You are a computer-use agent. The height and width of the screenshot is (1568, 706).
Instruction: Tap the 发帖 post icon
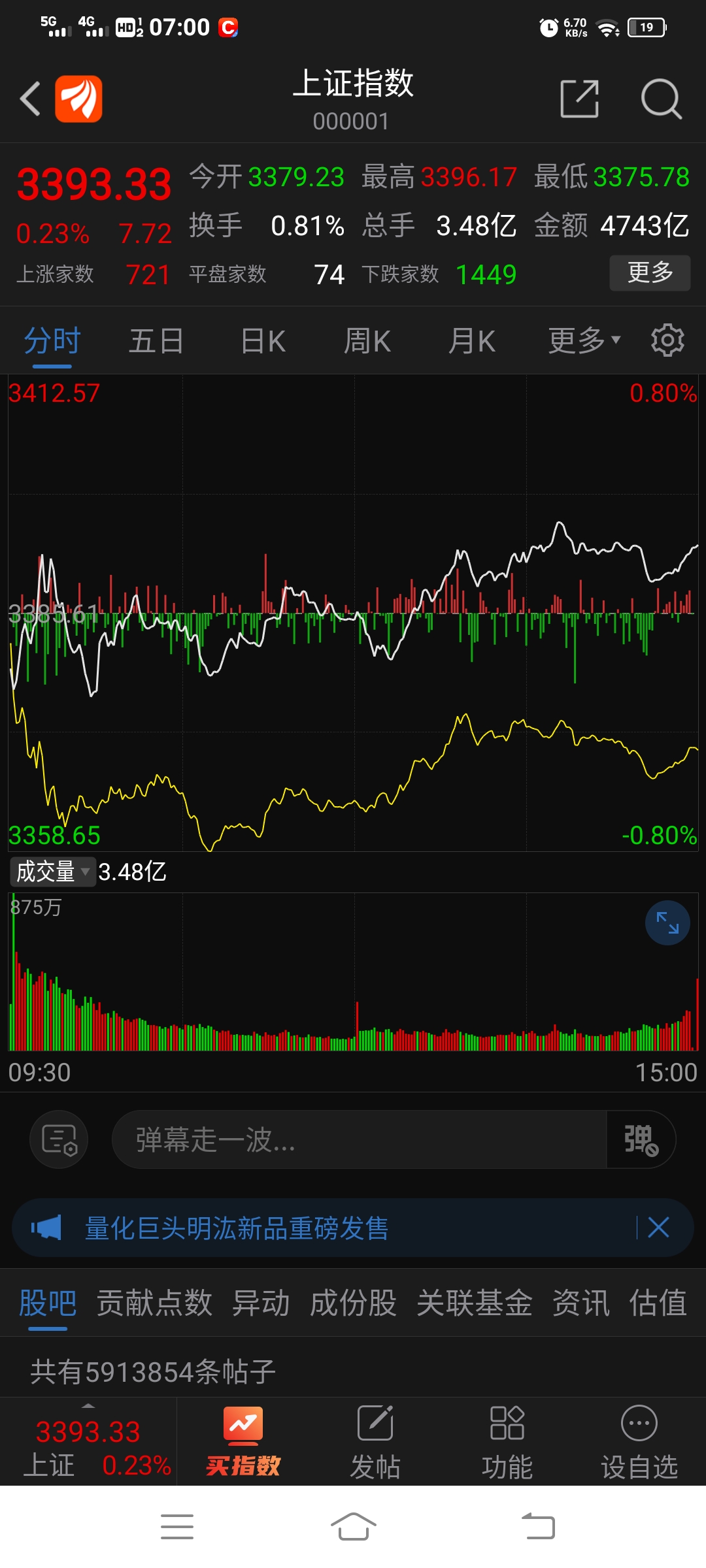click(375, 1444)
